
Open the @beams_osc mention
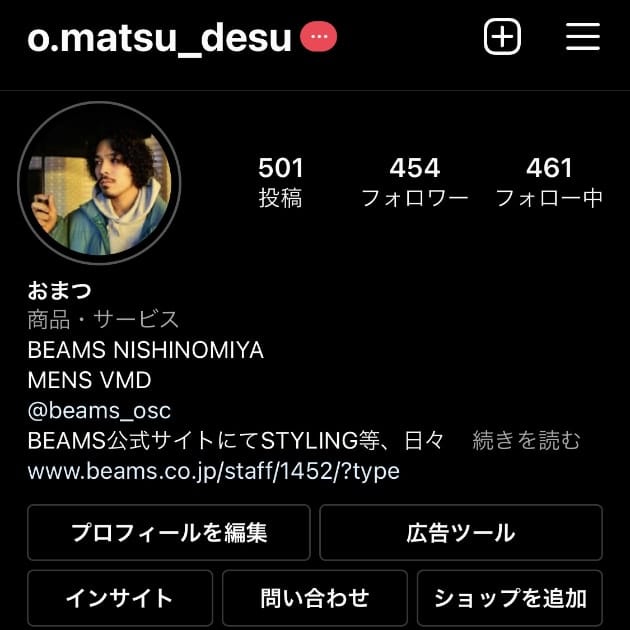pyautogui.click(x=99, y=411)
